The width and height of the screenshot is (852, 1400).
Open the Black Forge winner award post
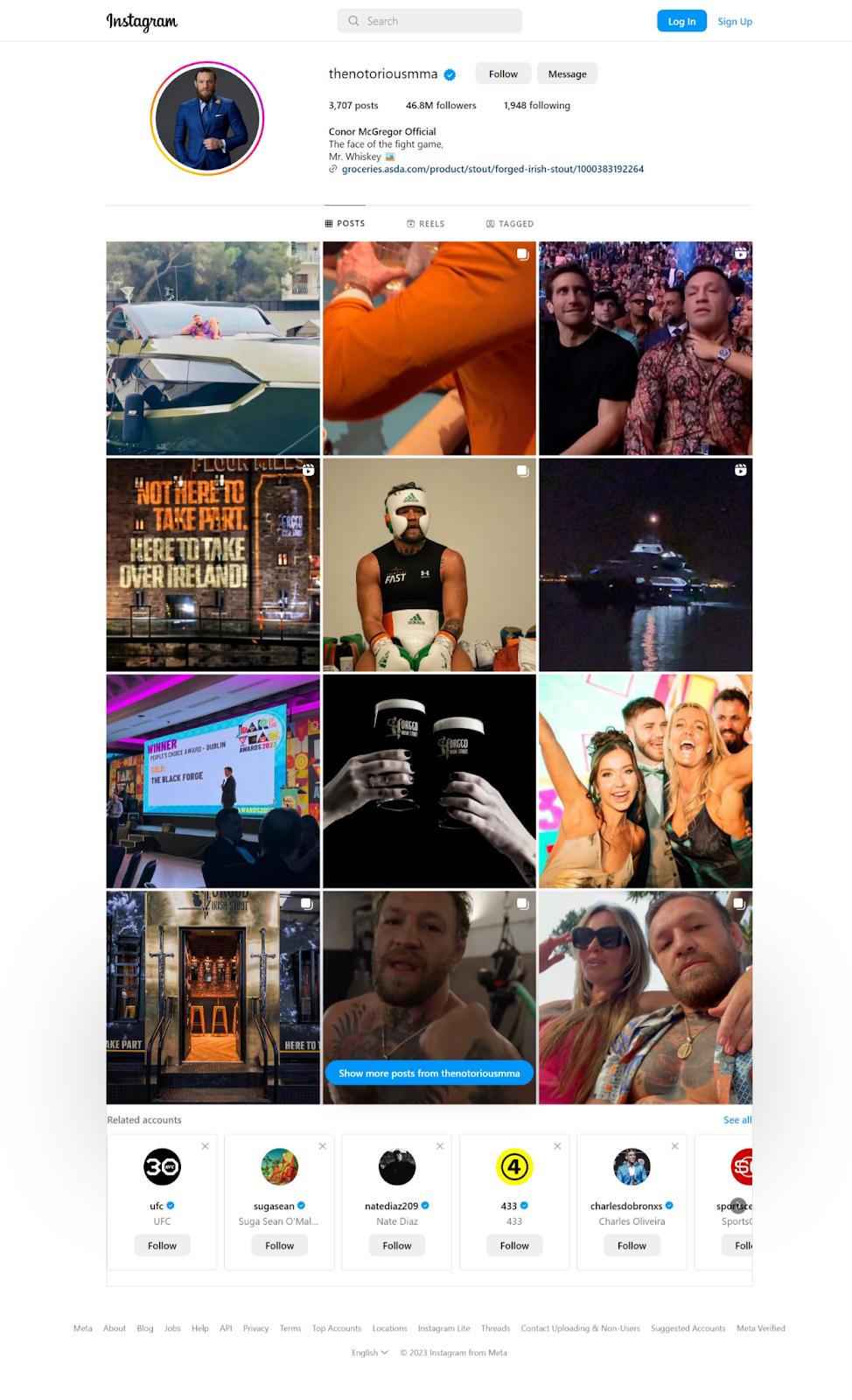213,780
